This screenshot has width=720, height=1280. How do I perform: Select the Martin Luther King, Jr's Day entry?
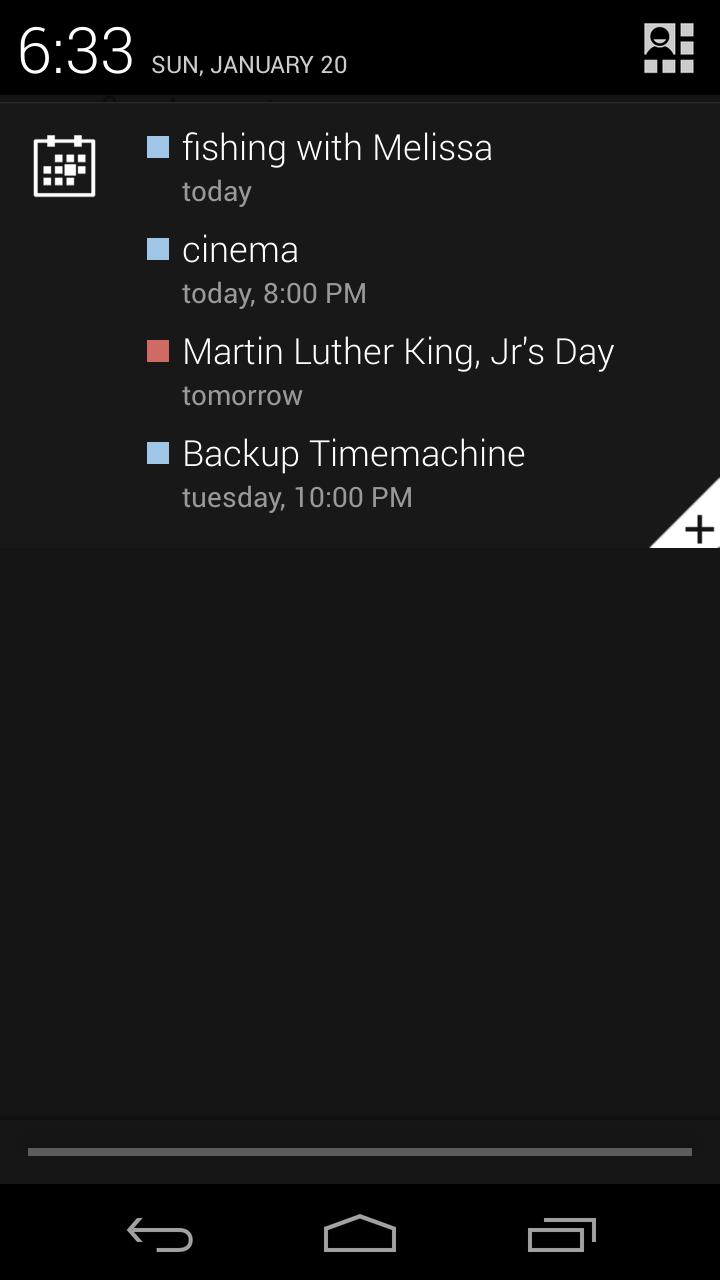tap(398, 351)
